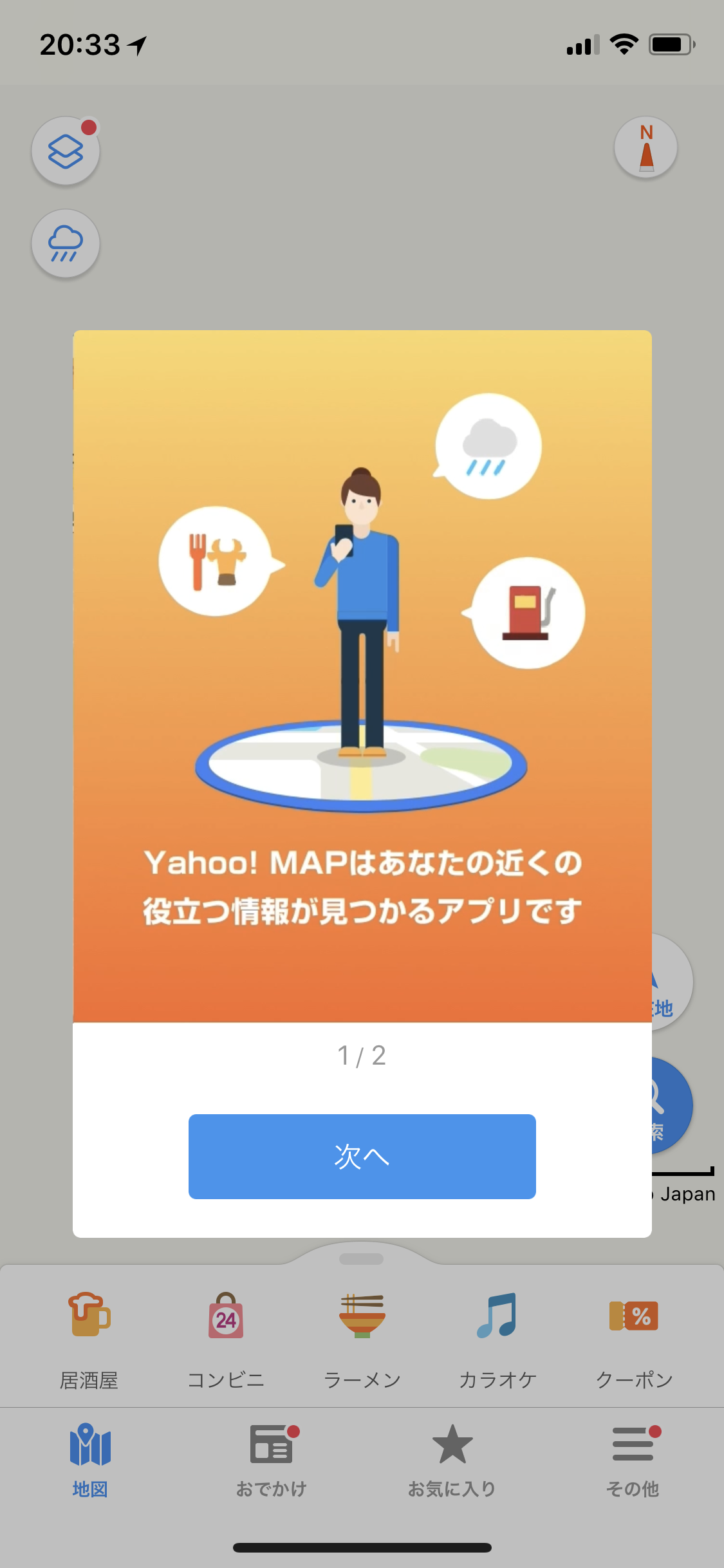The image size is (724, 1568).
Task: Switch to the おでかけ tab
Action: [x=271, y=1460]
